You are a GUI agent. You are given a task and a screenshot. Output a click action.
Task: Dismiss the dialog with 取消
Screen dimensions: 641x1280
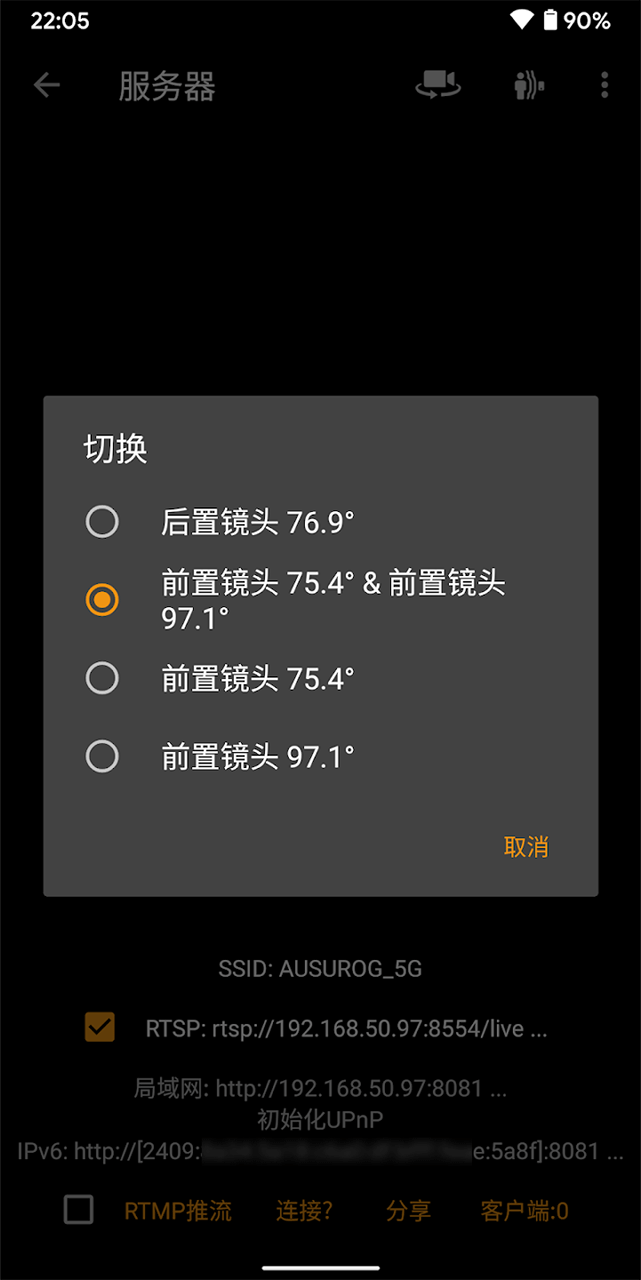click(525, 847)
